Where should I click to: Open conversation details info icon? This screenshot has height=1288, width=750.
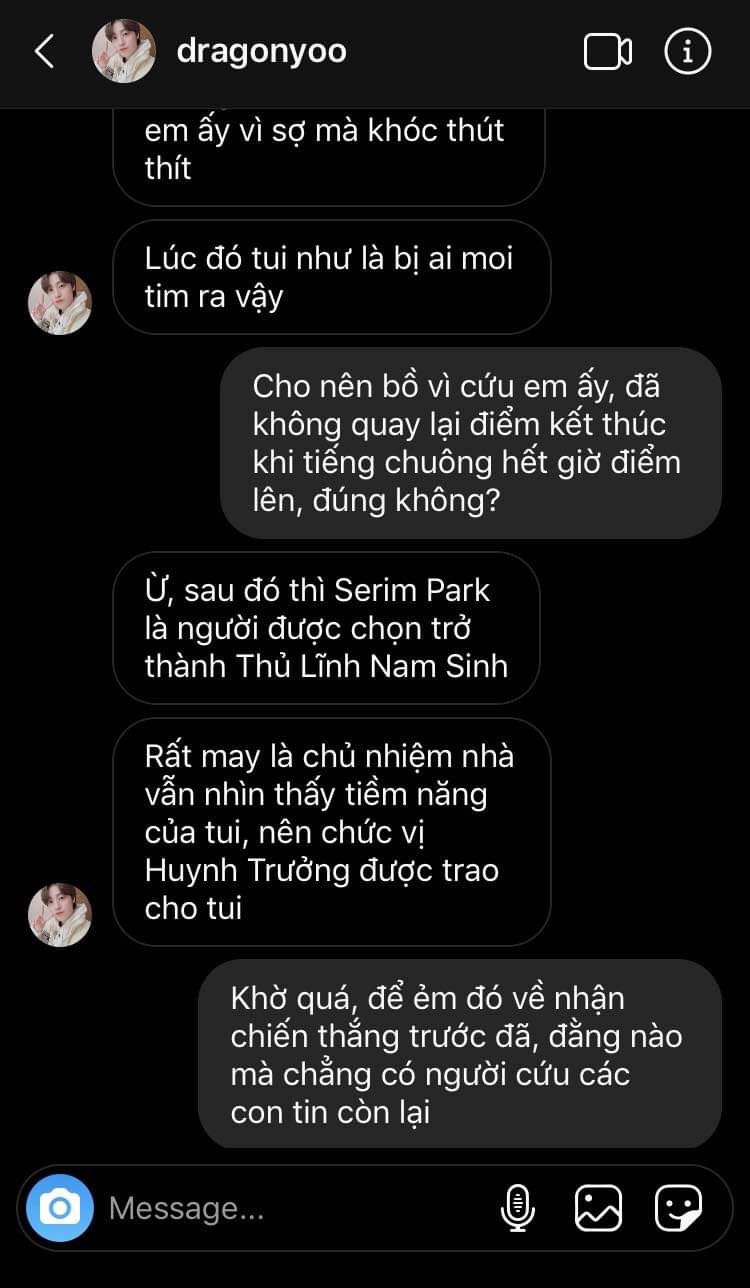(687, 52)
